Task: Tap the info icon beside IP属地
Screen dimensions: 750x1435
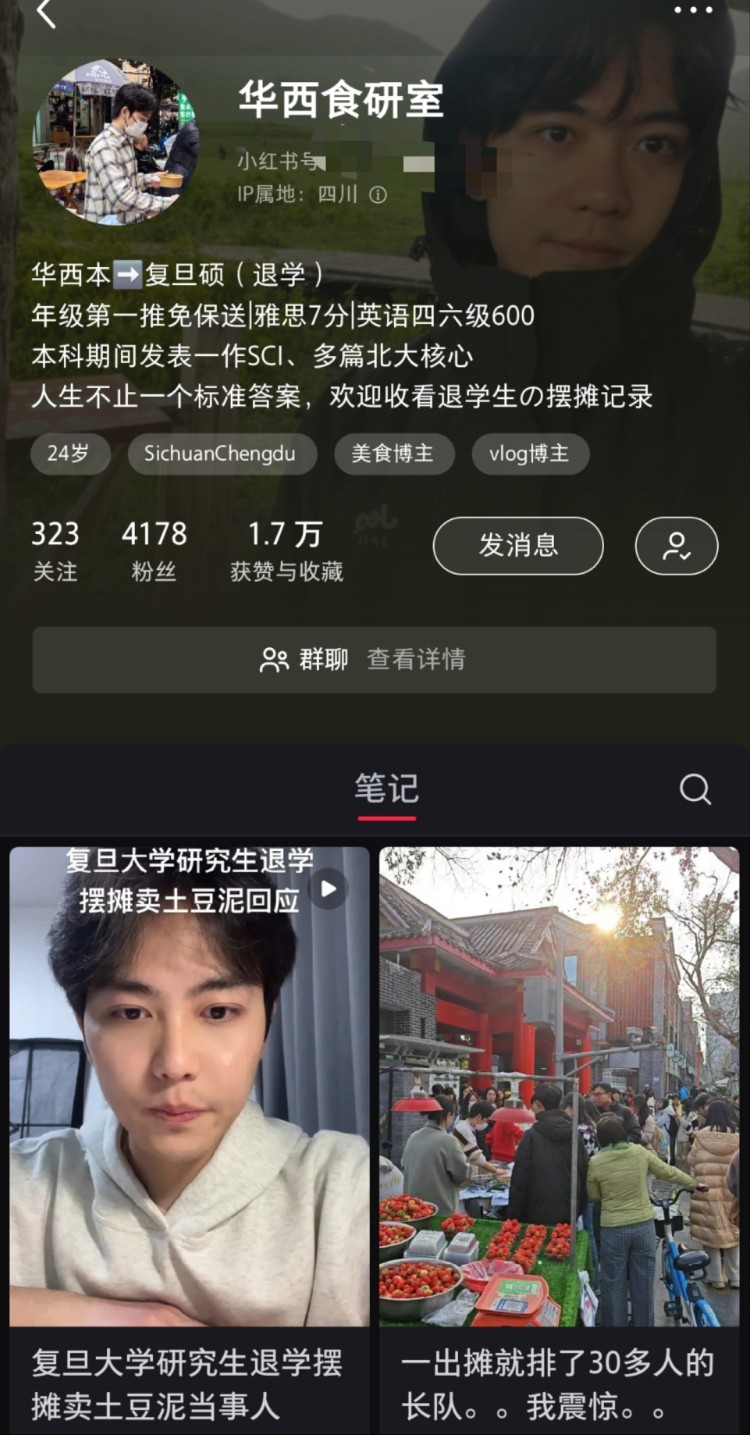Action: tap(378, 196)
